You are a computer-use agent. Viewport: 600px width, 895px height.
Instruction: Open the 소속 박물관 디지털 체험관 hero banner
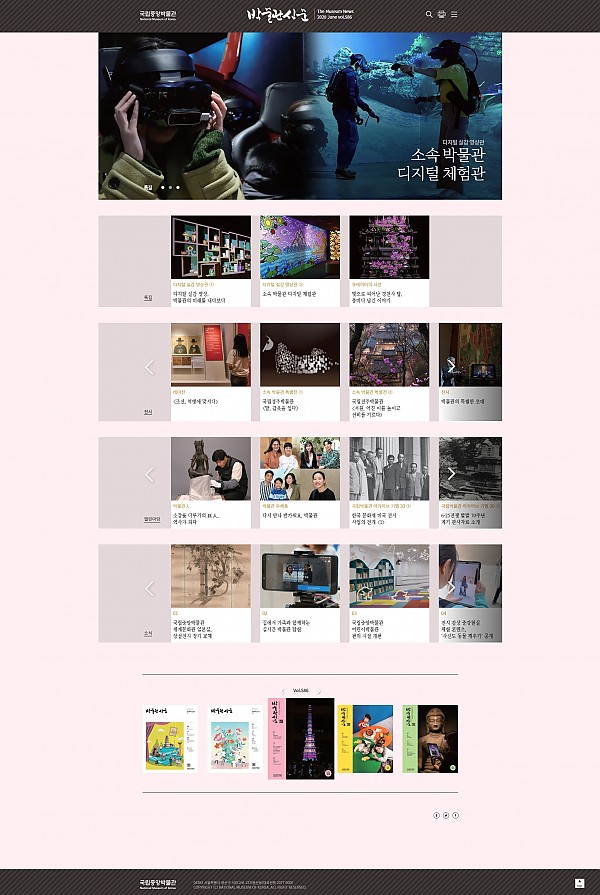300,115
